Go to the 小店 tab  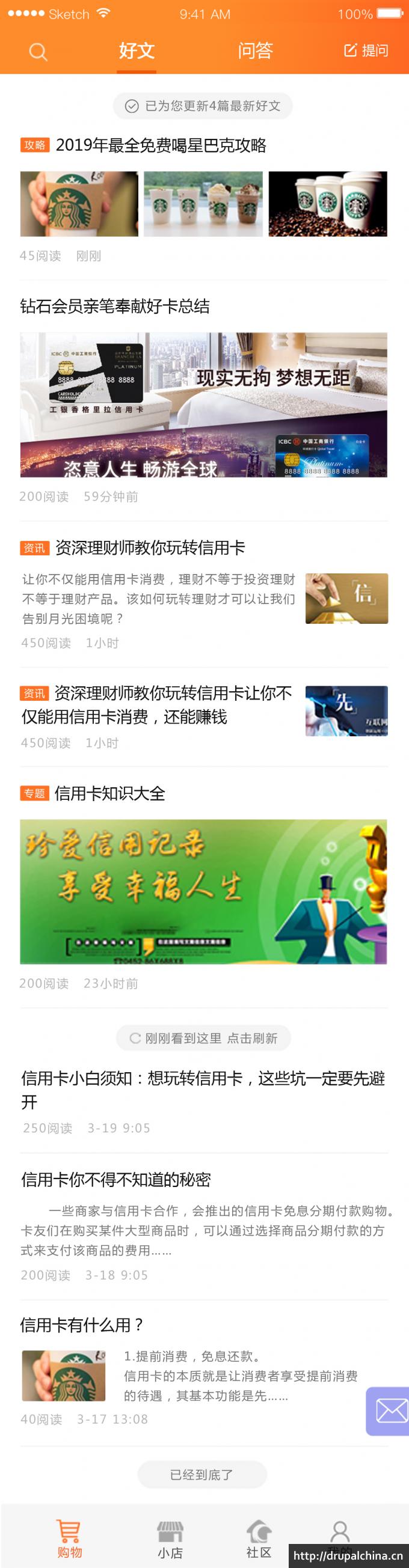[170, 1538]
